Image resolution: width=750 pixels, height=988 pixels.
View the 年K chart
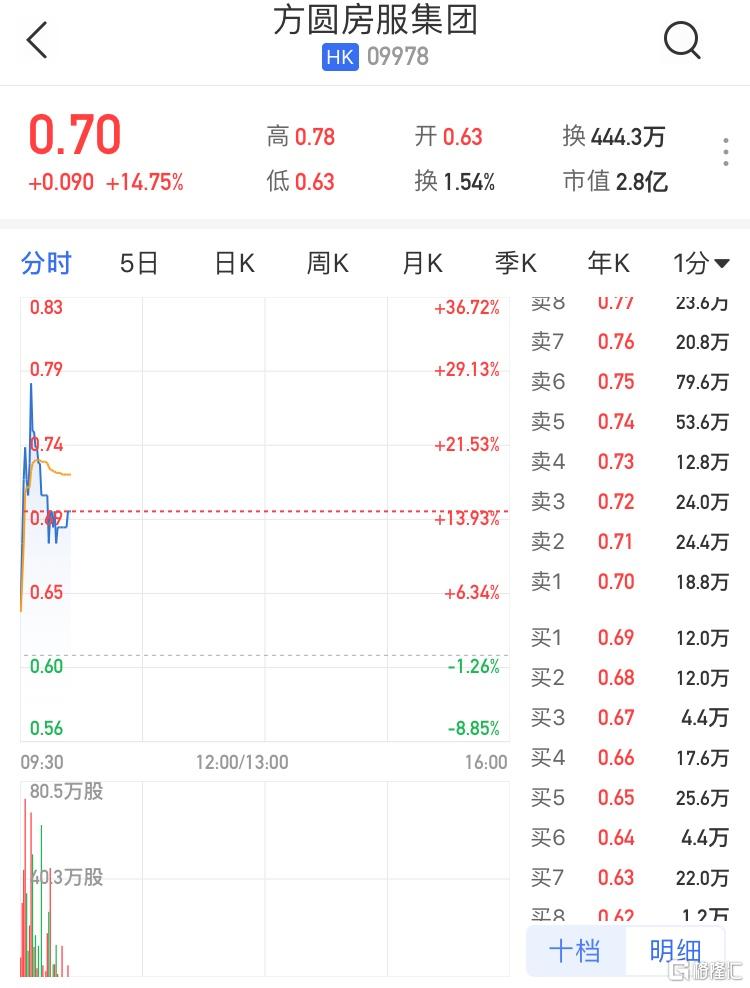pos(608,263)
